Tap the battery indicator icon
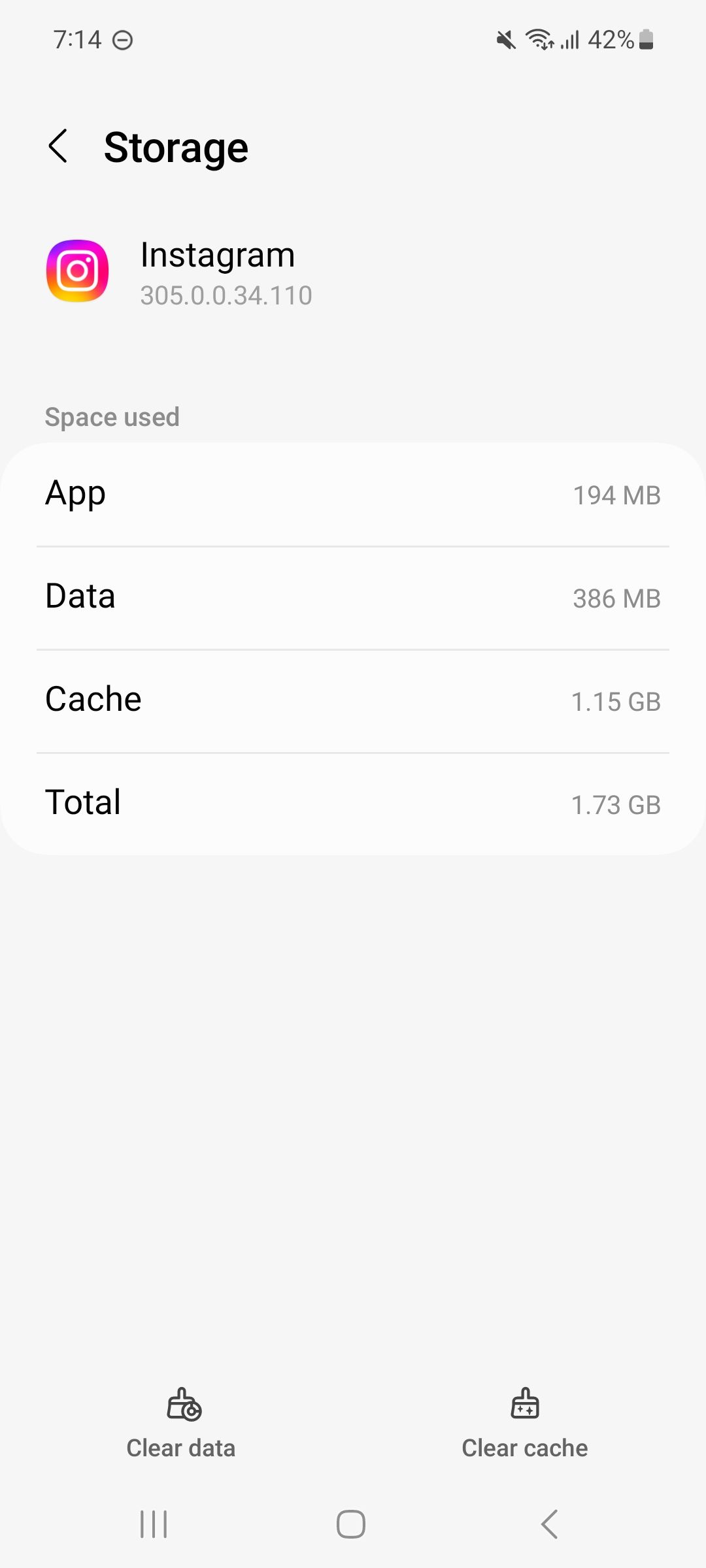This screenshot has width=706, height=1568. pos(646,41)
